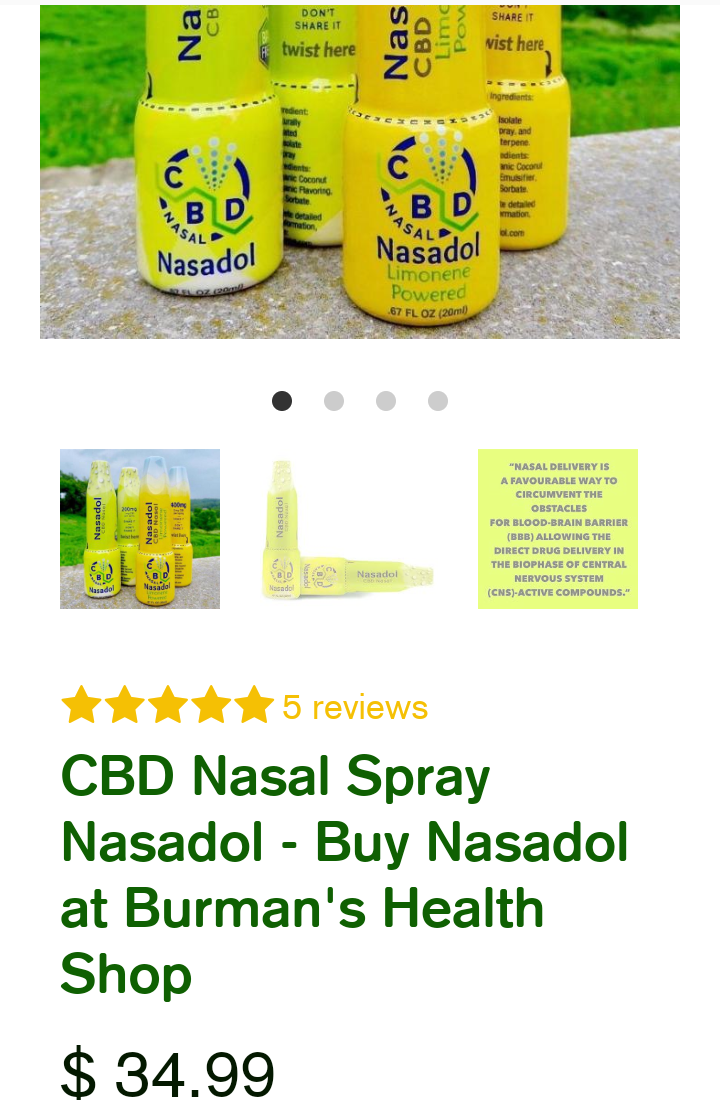The height and width of the screenshot is (1100, 720).
Task: Select the fourth carousel dot
Action: [438, 401]
